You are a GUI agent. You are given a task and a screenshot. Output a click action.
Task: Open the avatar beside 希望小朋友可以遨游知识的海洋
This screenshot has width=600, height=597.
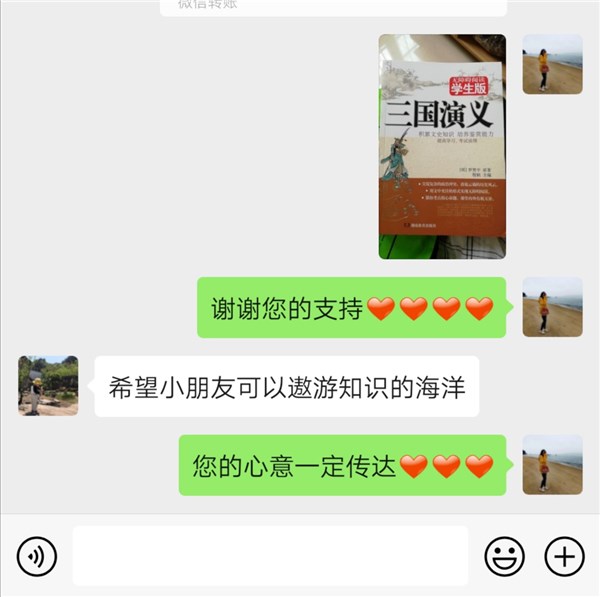[48, 385]
